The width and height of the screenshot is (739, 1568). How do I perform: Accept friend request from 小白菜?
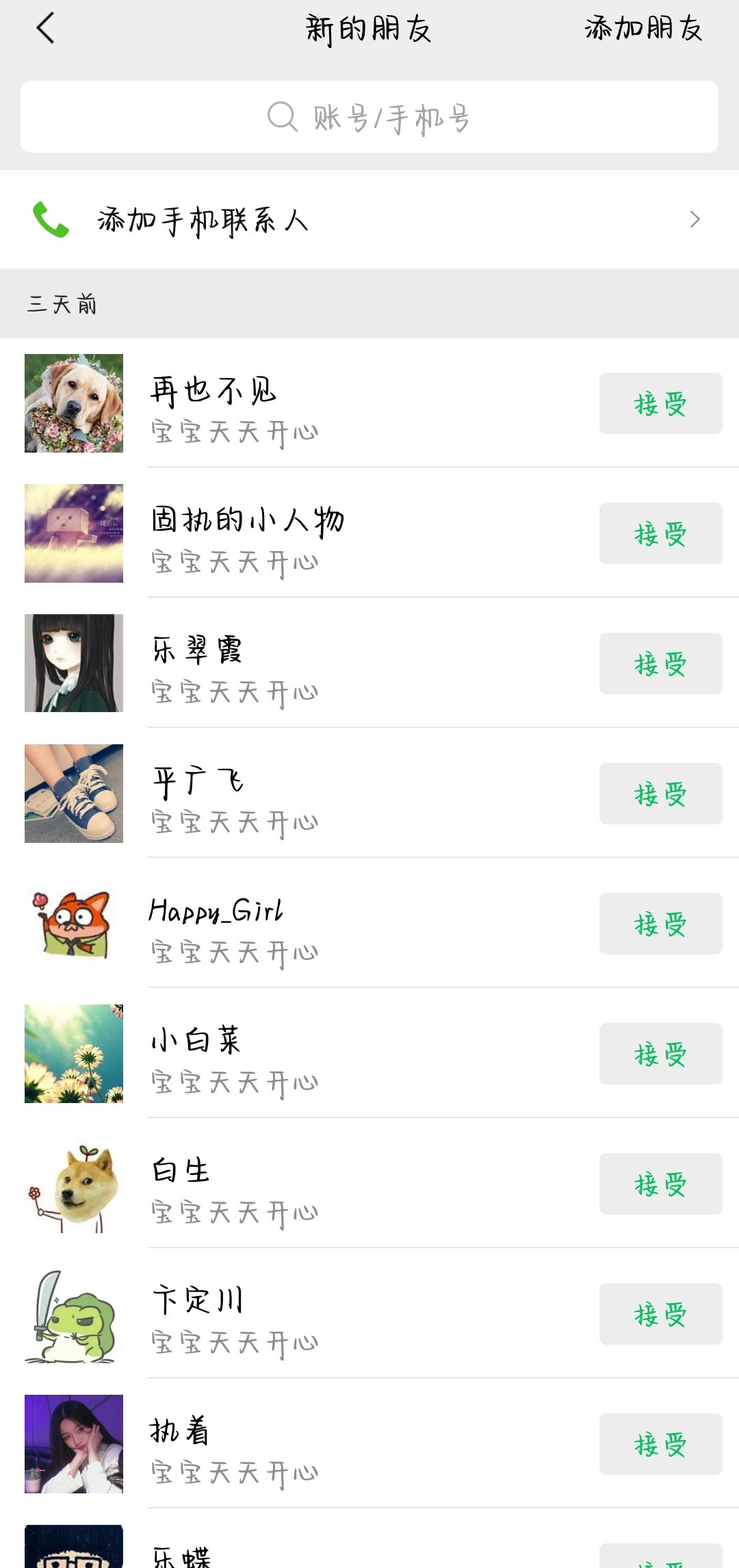click(x=660, y=1054)
